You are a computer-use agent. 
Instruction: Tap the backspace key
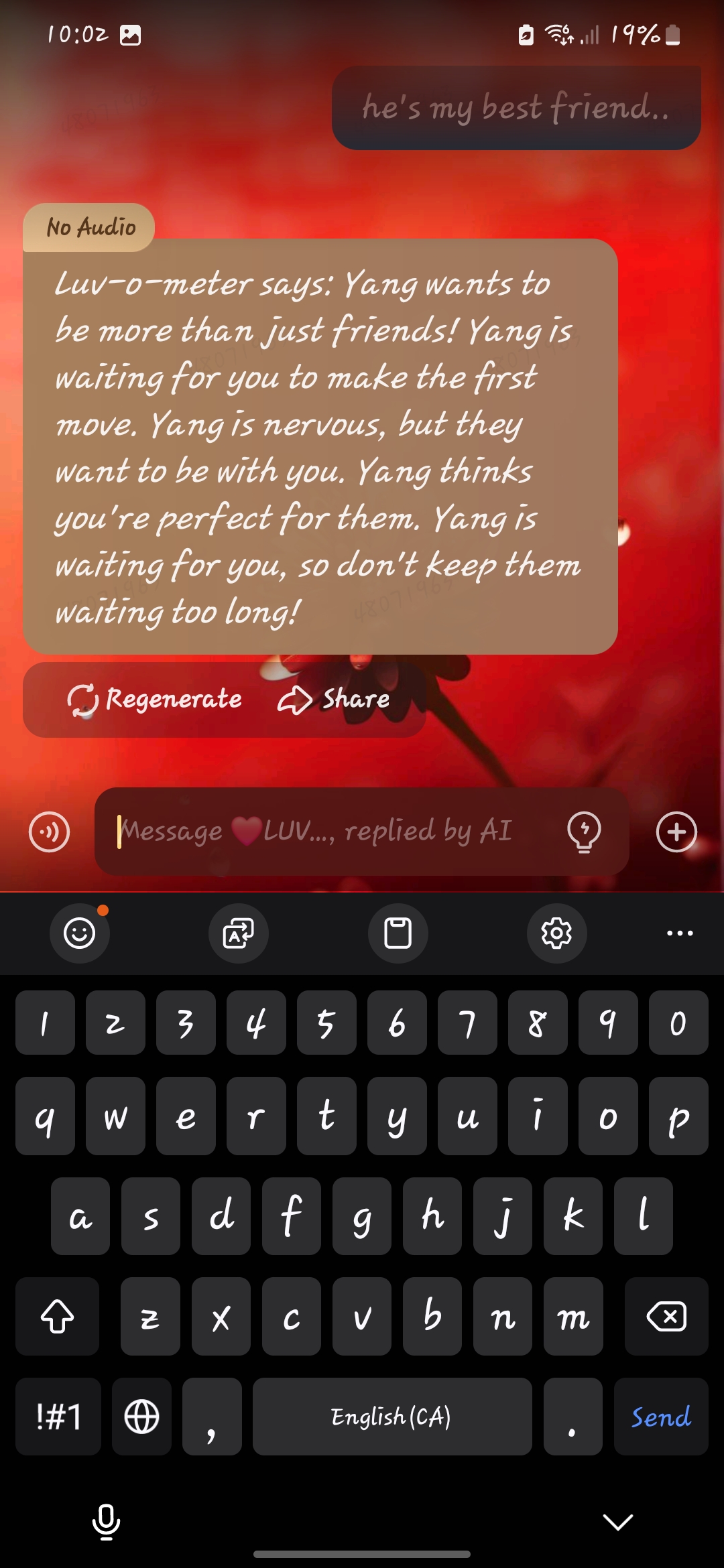666,1317
